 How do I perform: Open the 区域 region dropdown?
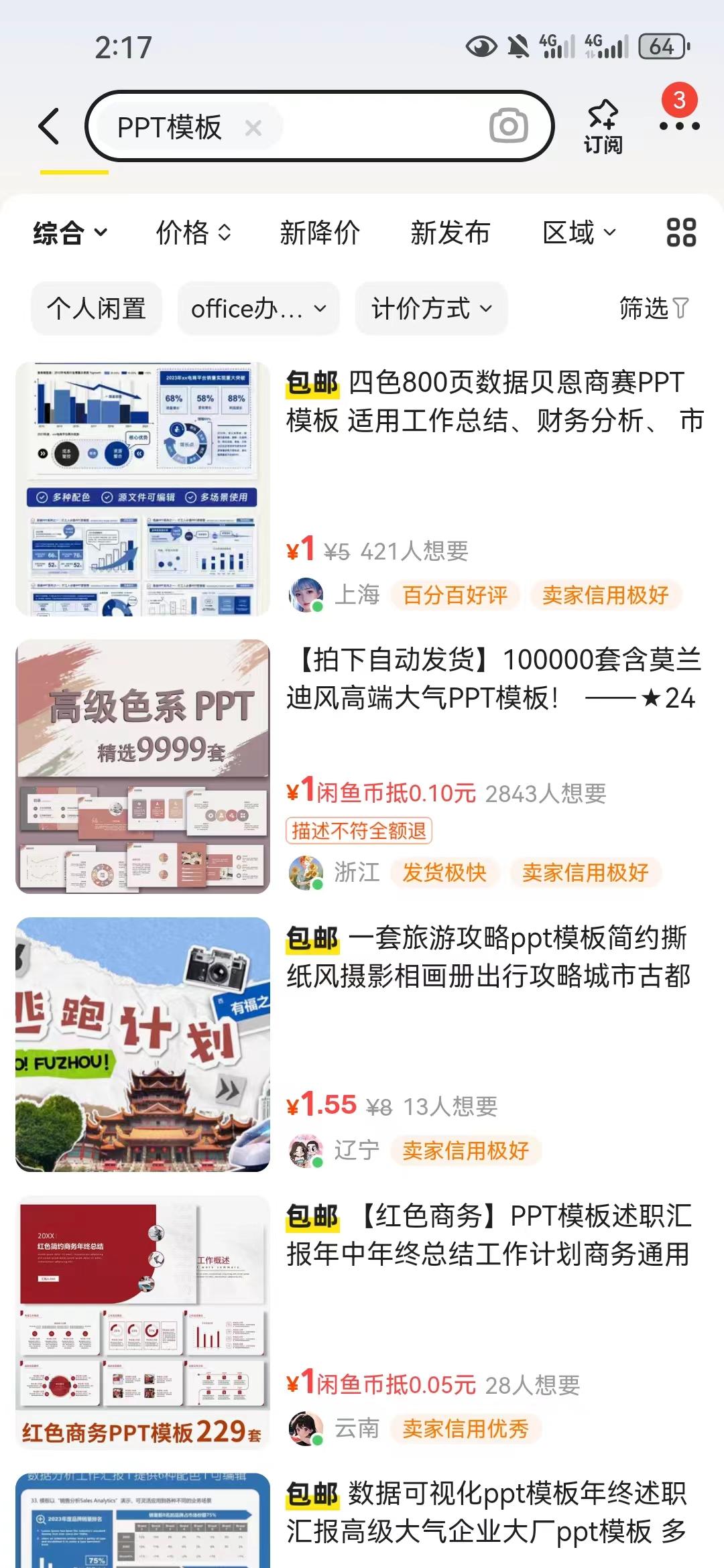click(x=579, y=233)
